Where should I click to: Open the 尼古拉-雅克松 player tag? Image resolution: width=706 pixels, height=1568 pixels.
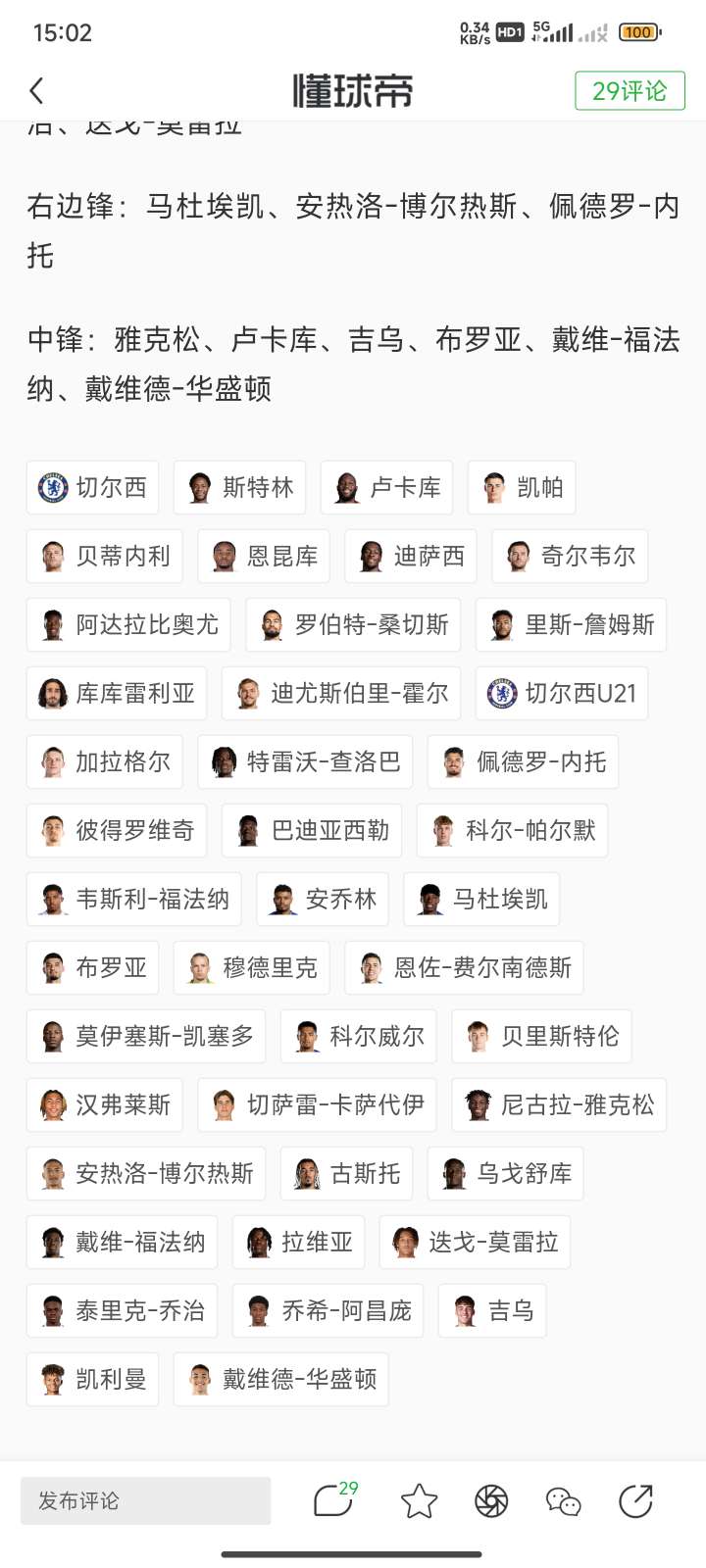[559, 1104]
